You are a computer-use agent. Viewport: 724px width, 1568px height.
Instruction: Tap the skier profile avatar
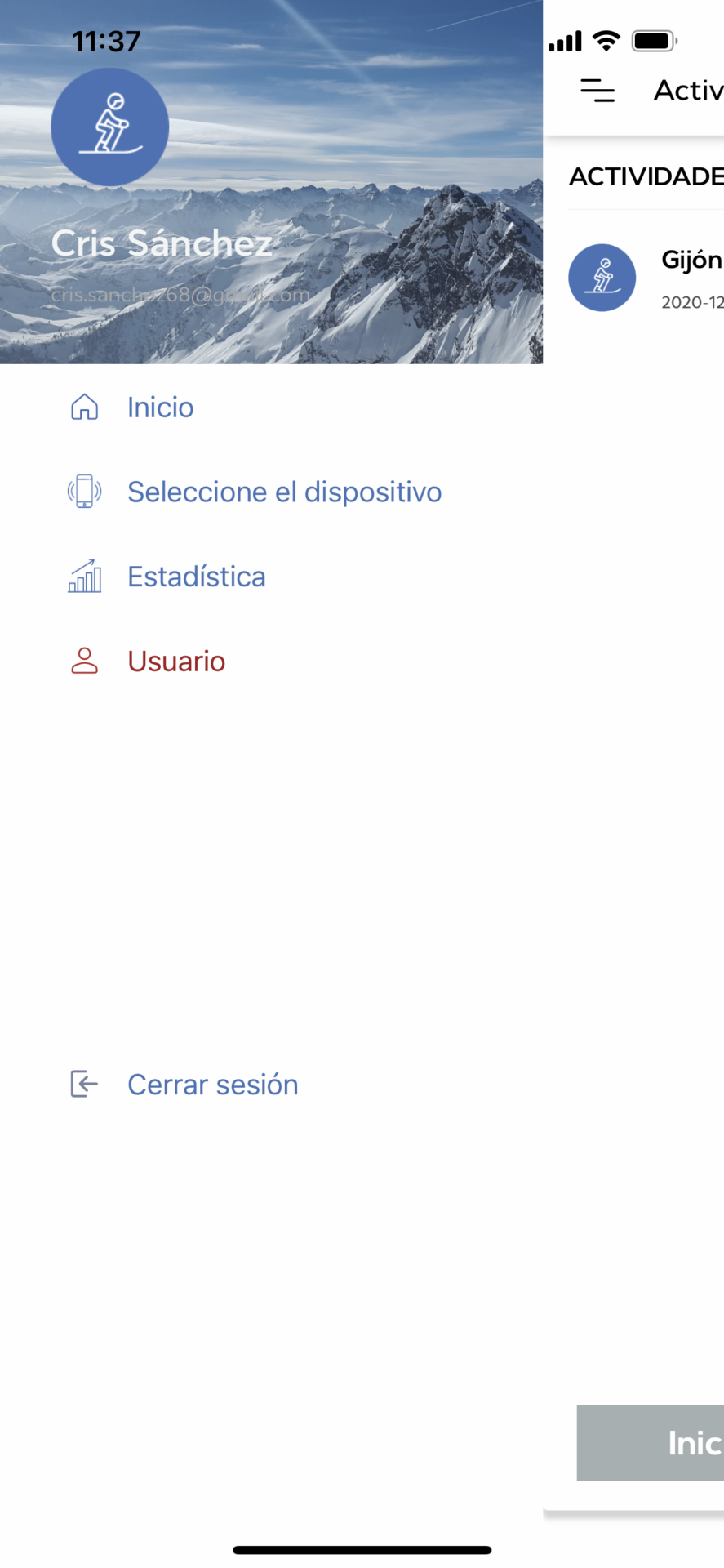[110, 127]
